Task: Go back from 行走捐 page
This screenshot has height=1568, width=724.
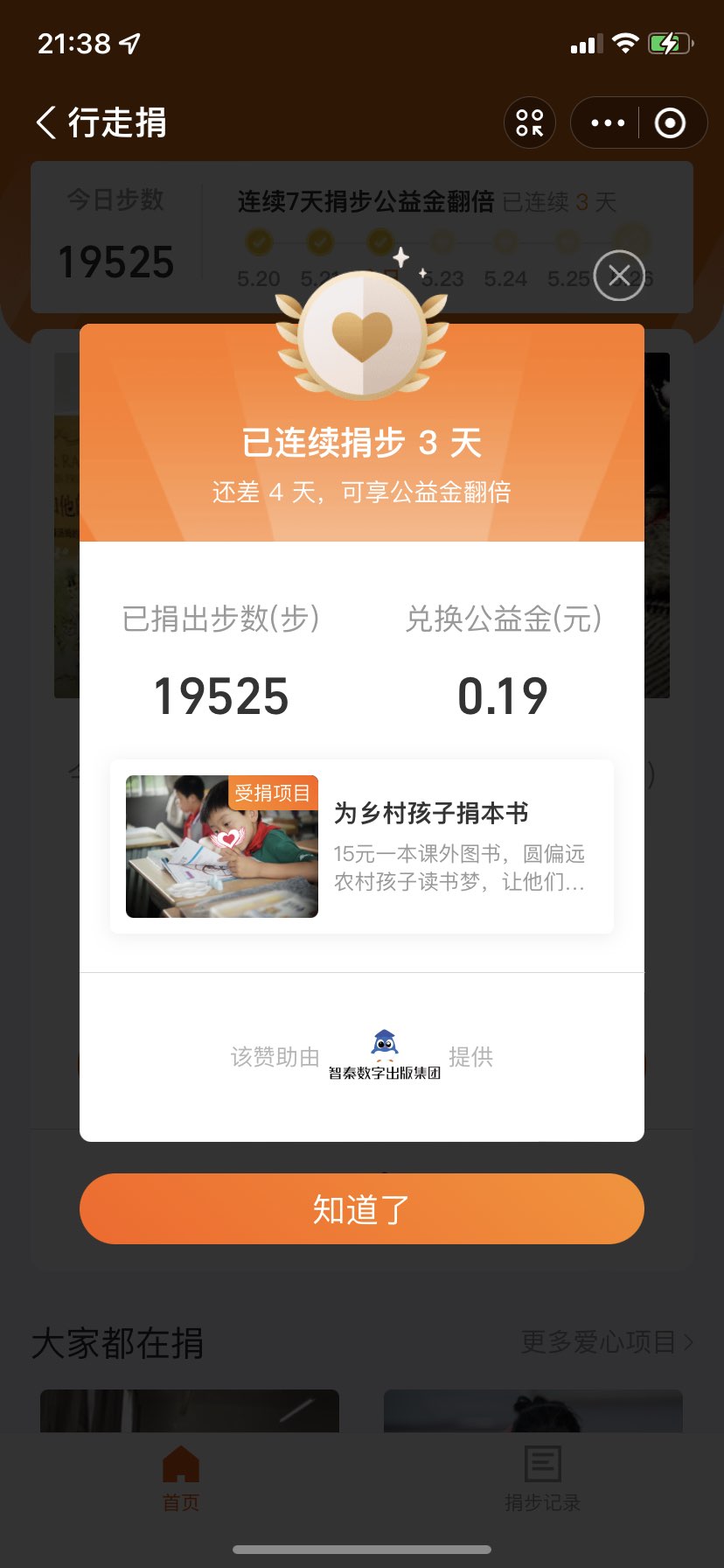Action: (x=48, y=122)
